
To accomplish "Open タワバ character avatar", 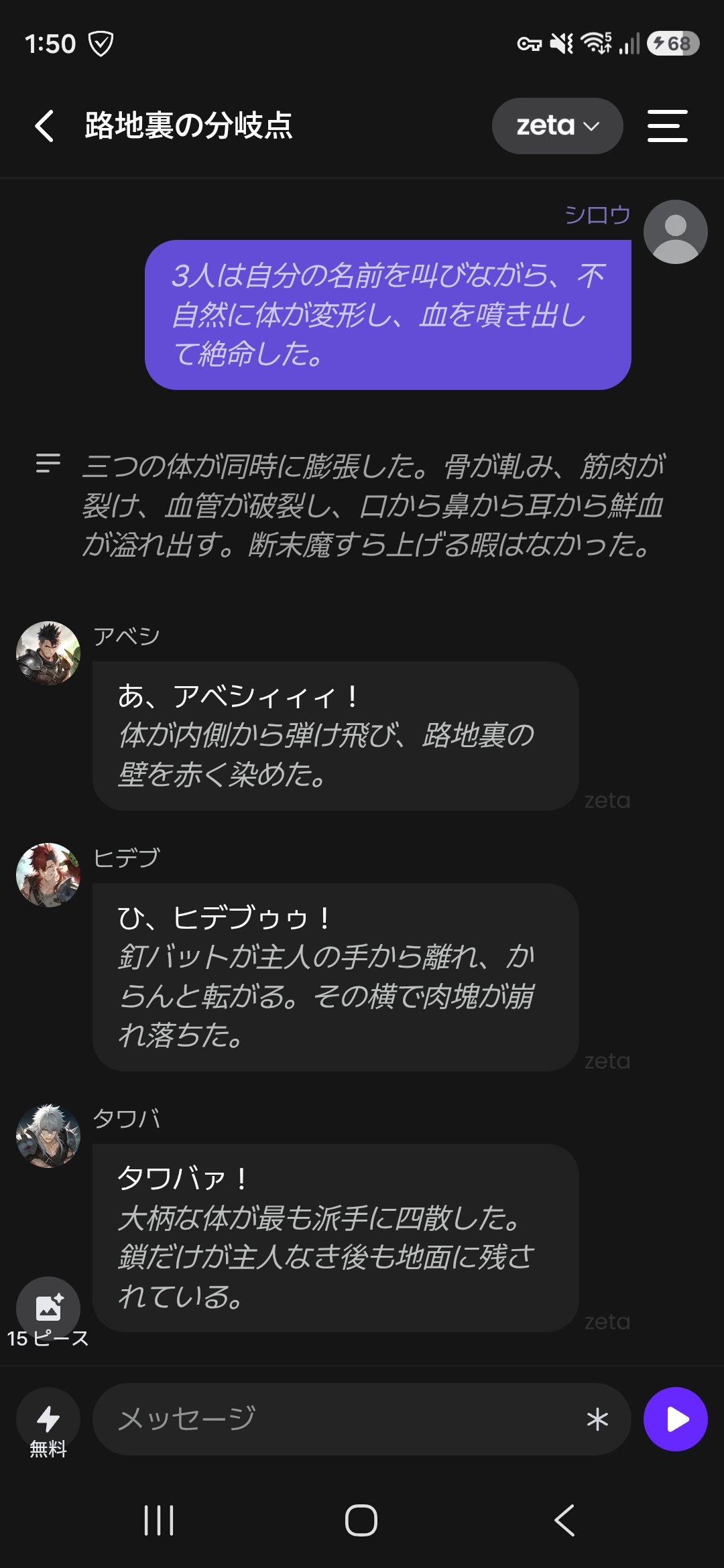I will click(48, 1136).
